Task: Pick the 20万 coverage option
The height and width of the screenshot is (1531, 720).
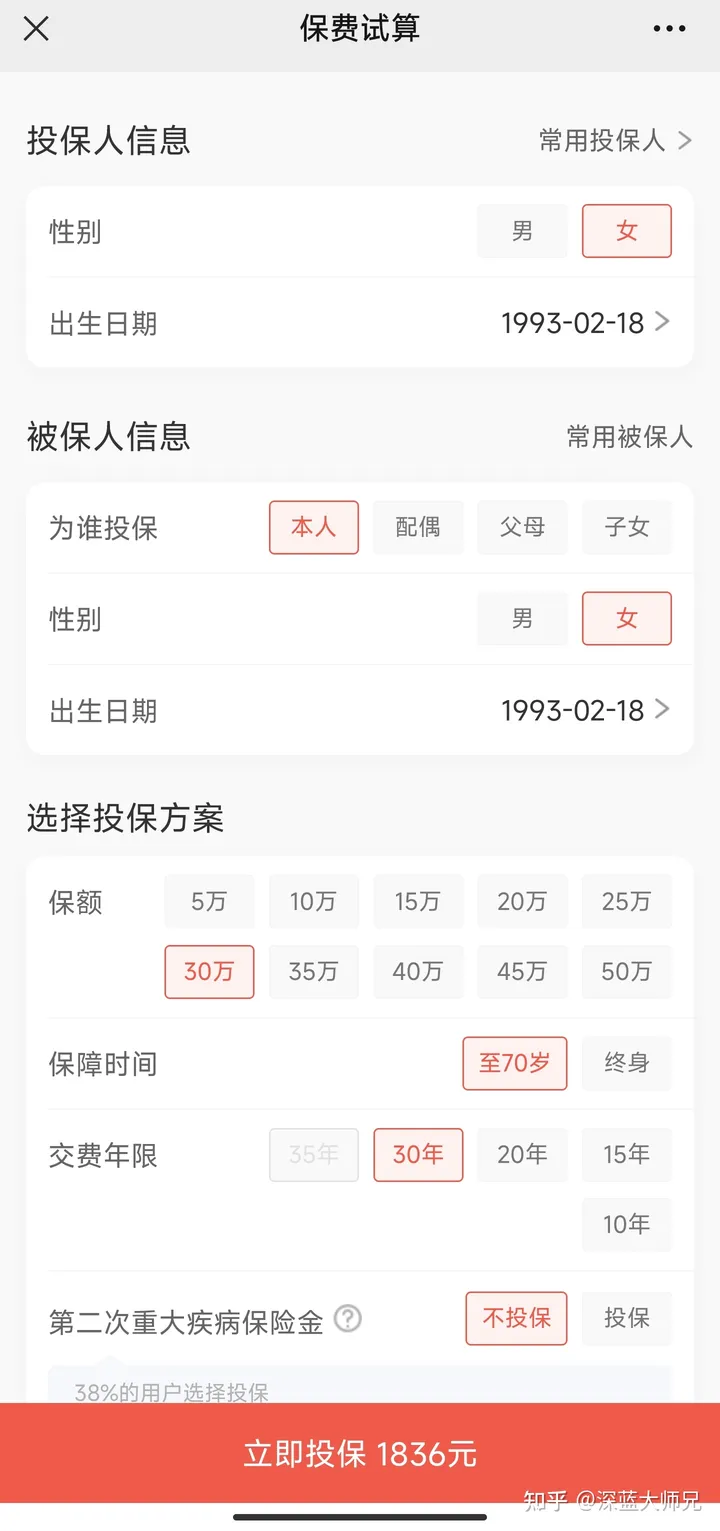Action: [x=522, y=902]
